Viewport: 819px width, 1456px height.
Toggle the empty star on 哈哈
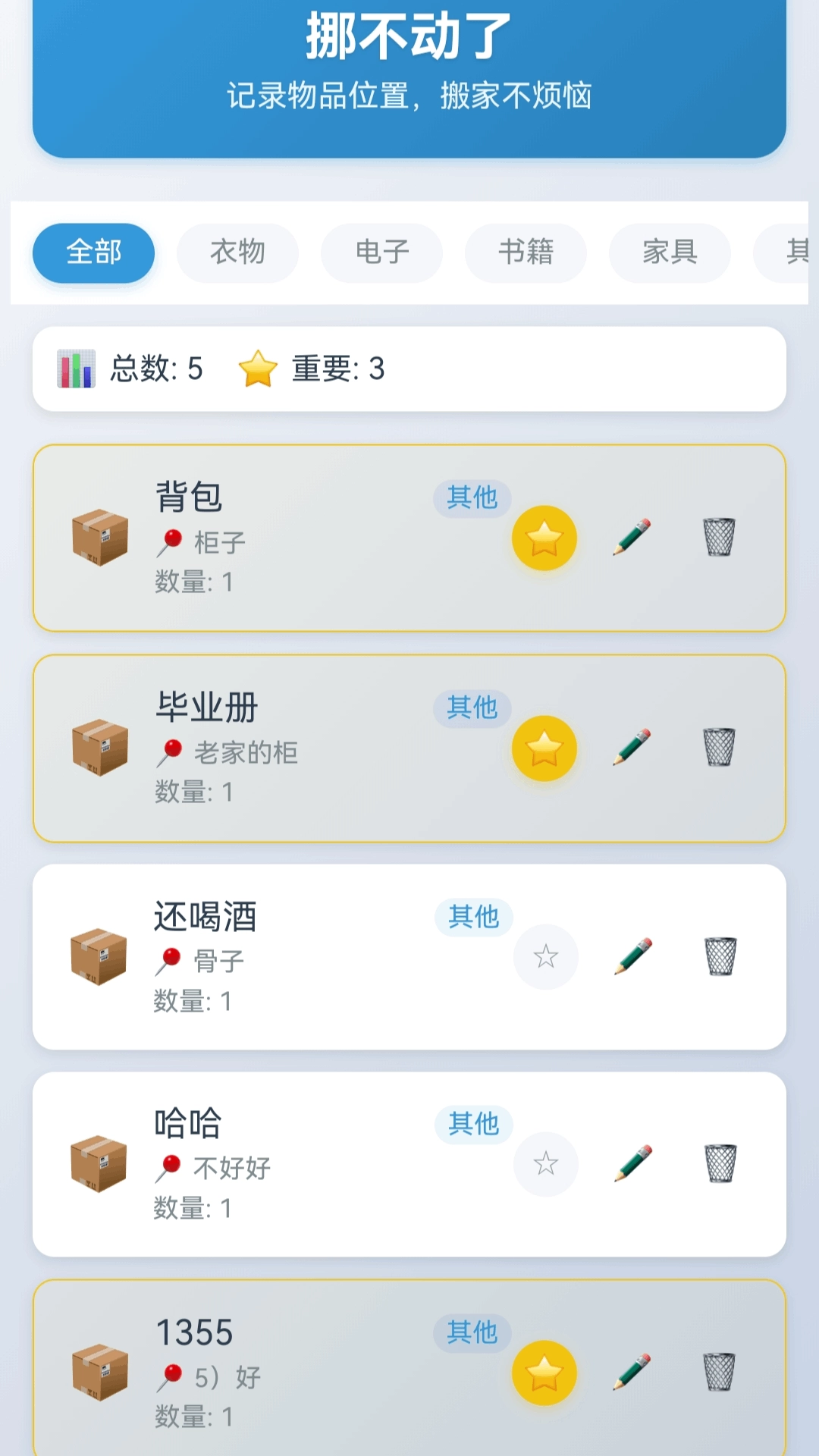[x=546, y=1165]
